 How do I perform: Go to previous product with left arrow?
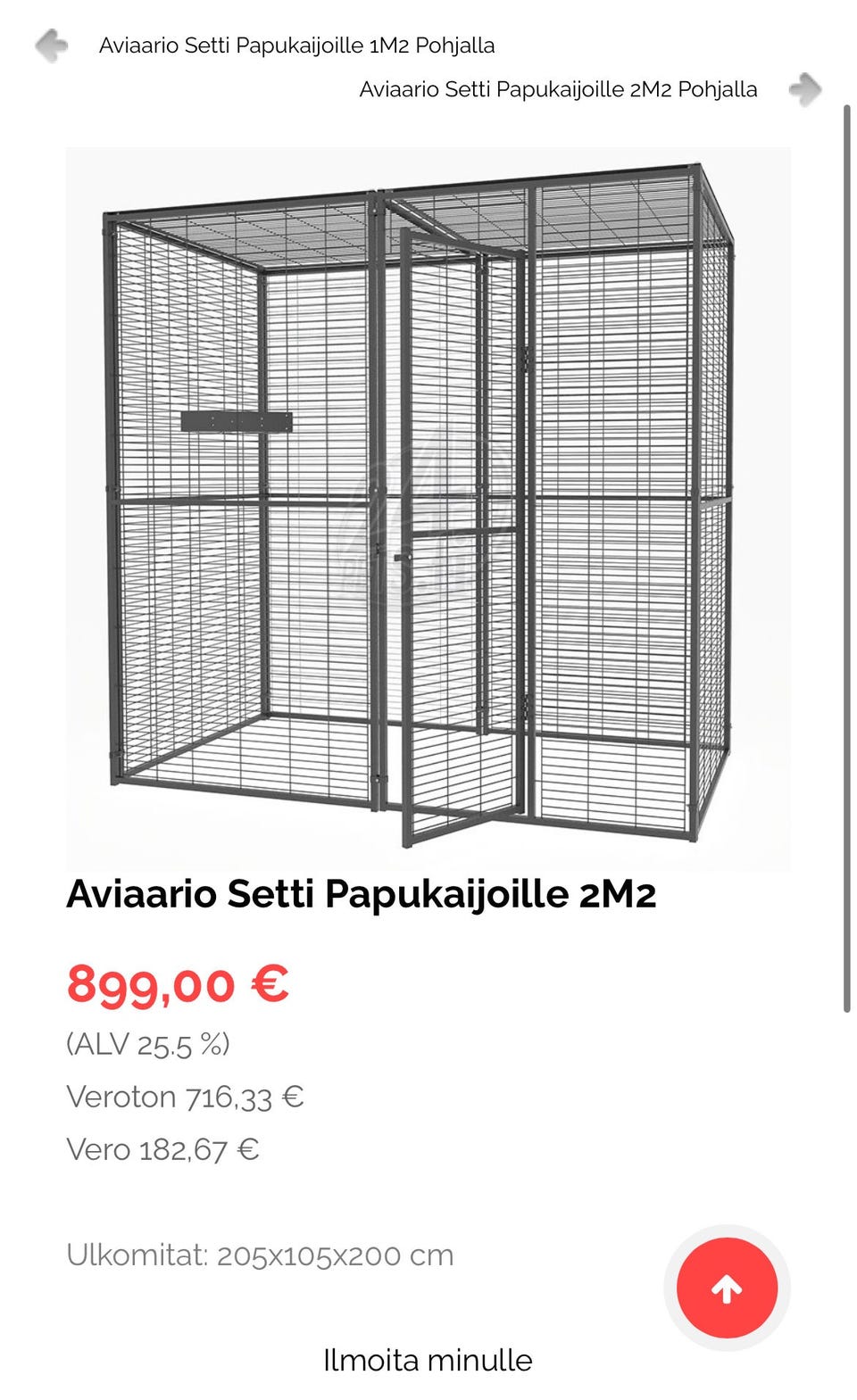click(x=52, y=46)
